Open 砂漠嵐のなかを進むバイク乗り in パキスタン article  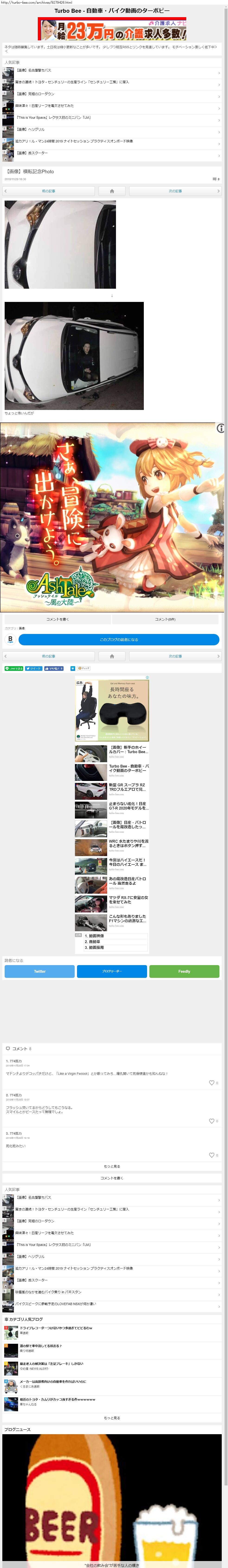point(49,1292)
